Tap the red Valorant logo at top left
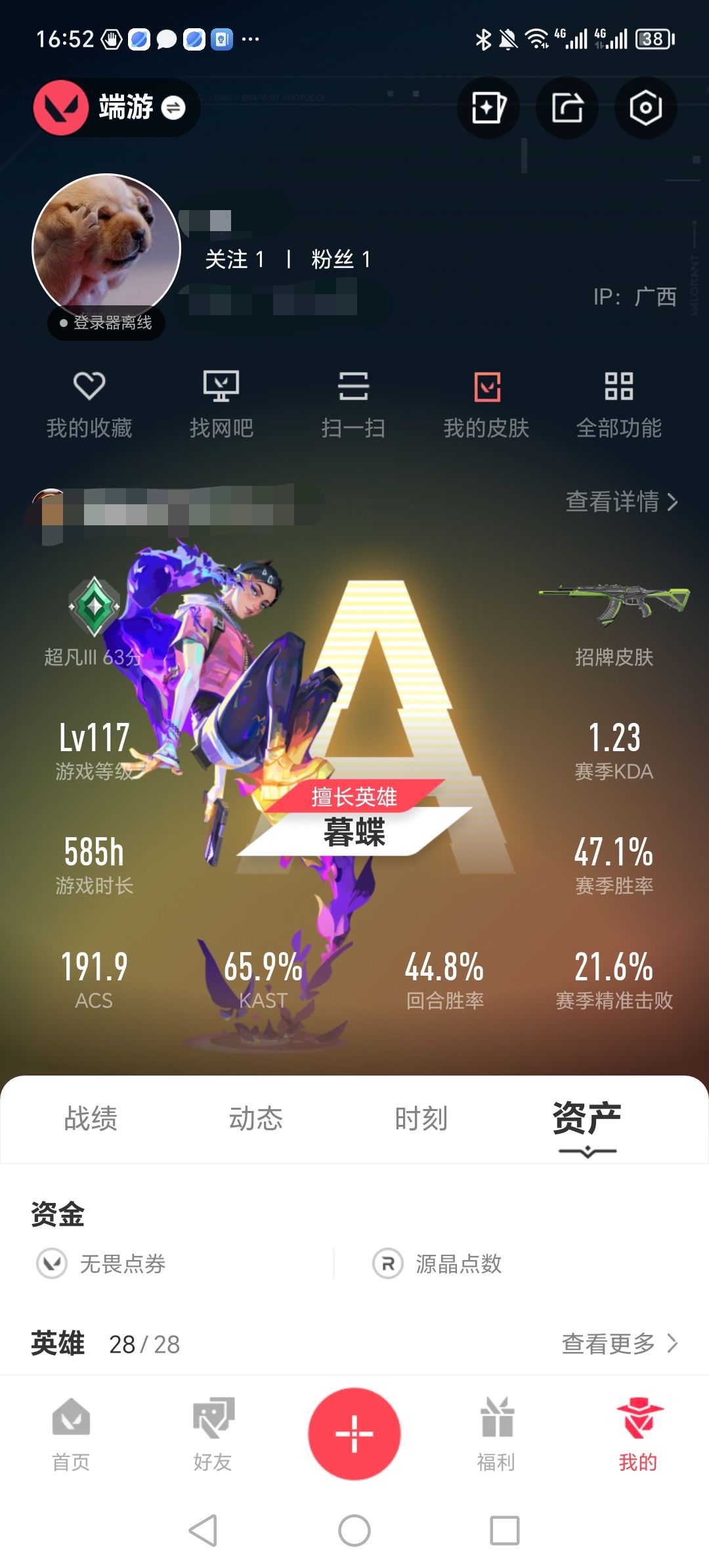 61,108
